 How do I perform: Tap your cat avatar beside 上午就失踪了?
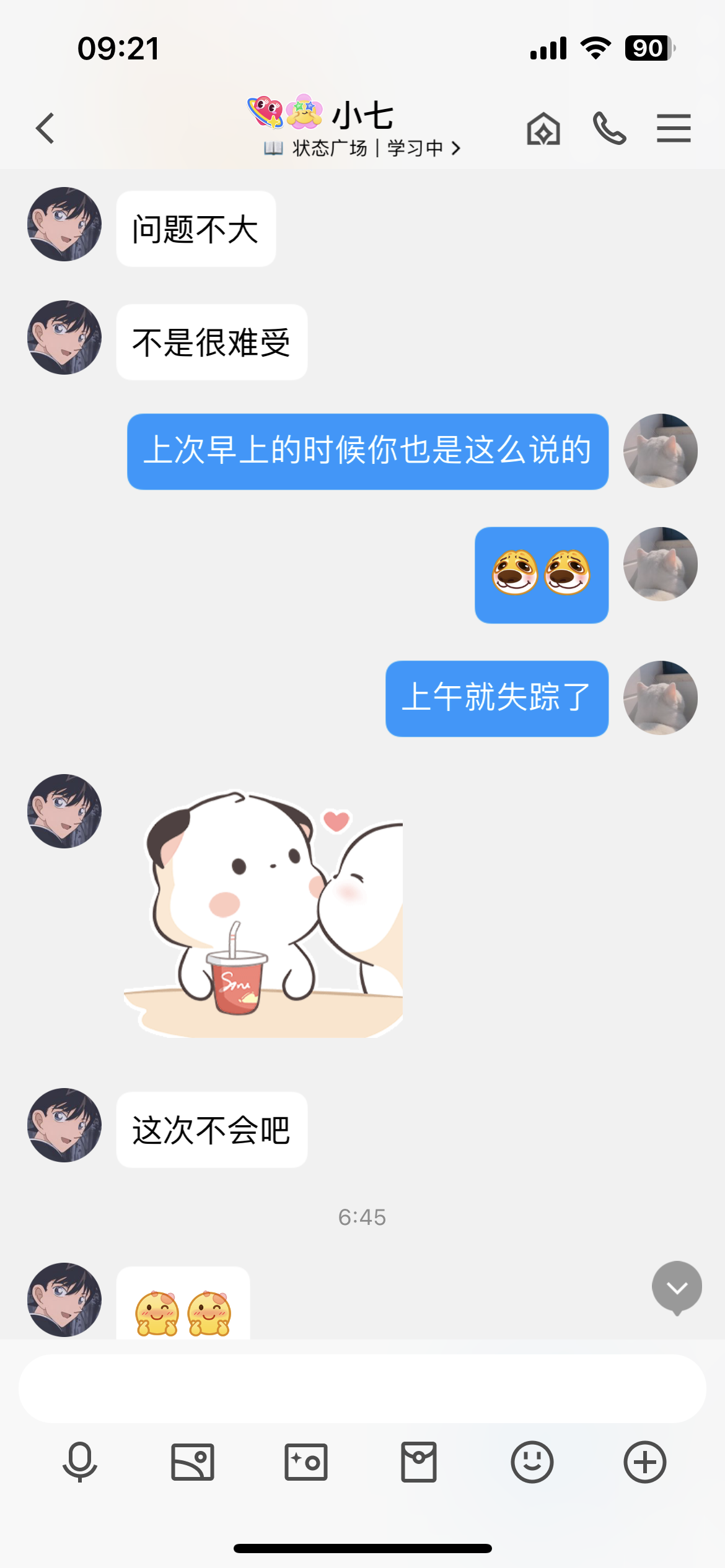[x=661, y=697]
